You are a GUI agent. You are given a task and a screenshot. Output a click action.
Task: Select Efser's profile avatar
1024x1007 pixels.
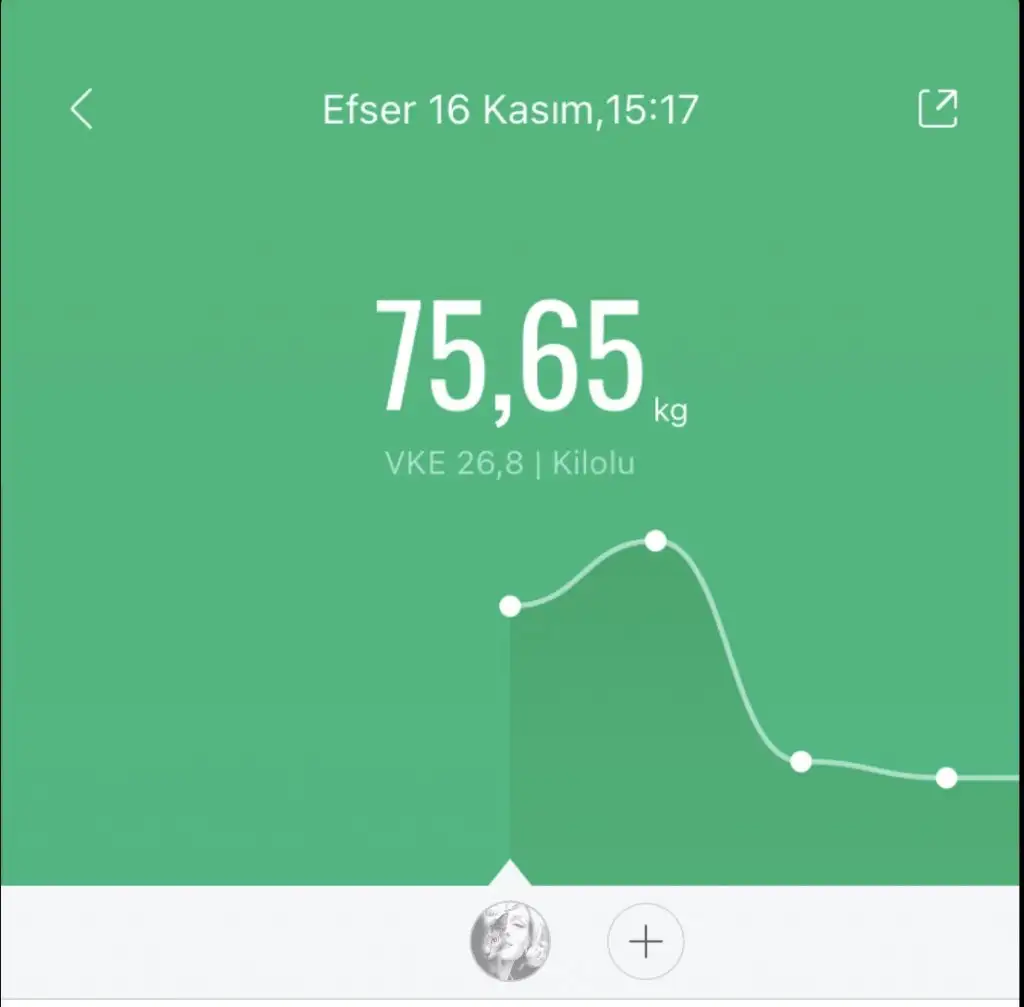(x=510, y=941)
